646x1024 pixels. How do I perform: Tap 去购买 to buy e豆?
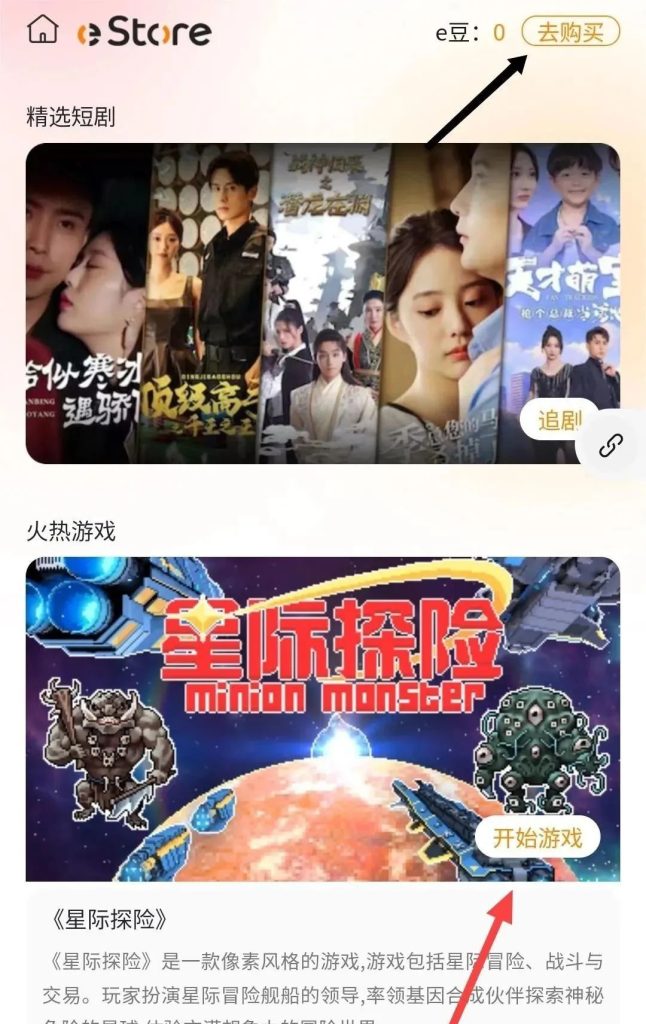coord(571,32)
